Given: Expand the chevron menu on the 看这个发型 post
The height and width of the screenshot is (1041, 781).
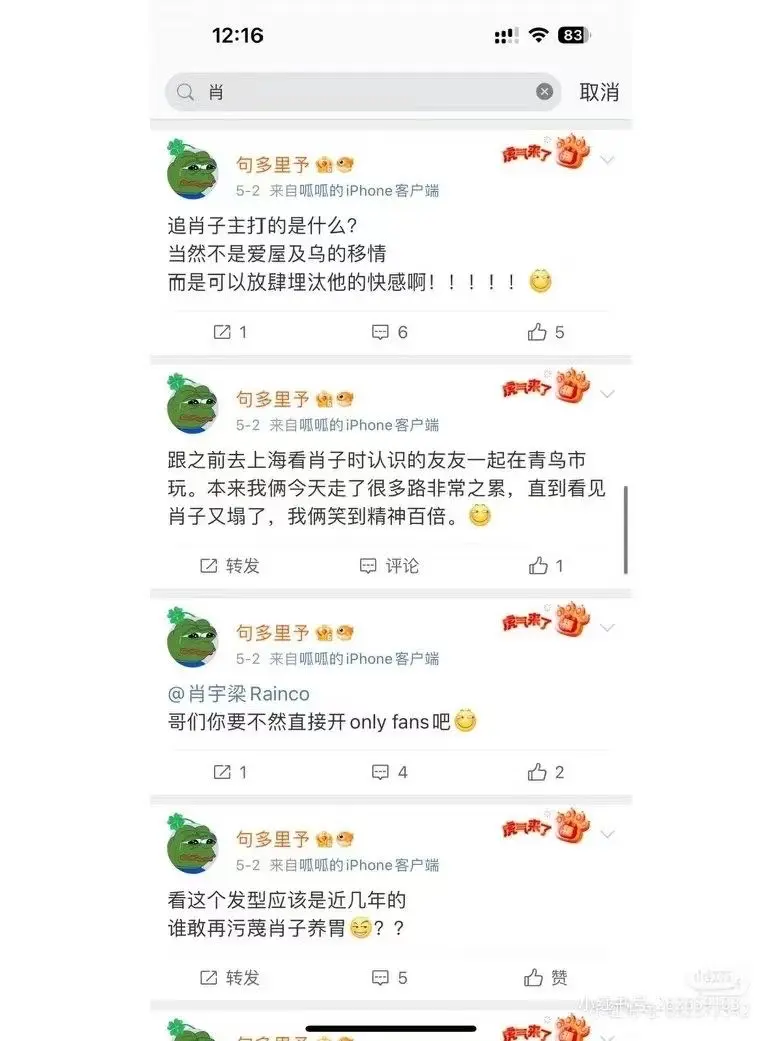Looking at the screenshot, I should (x=607, y=834).
